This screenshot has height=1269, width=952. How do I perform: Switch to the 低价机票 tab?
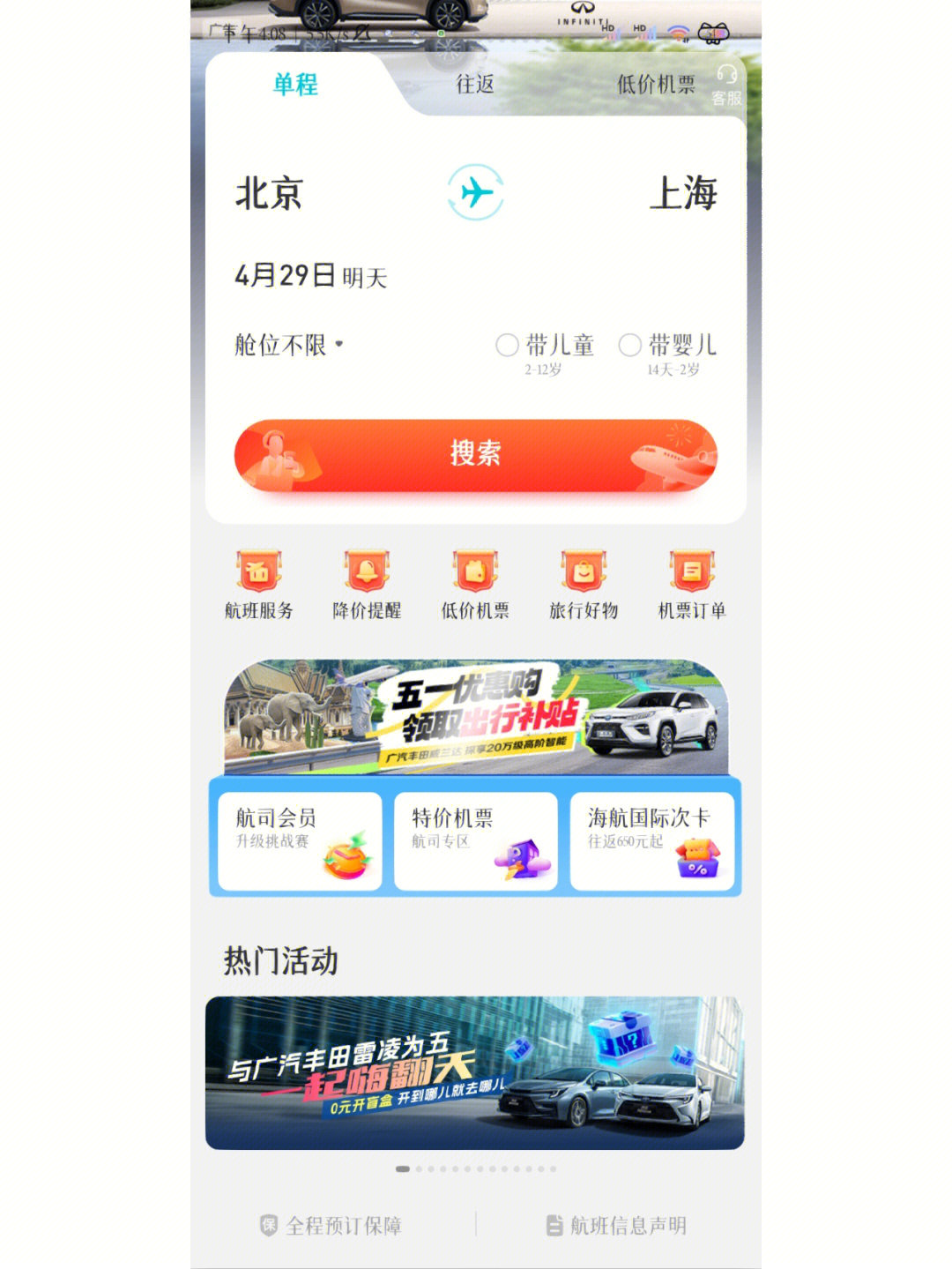pyautogui.click(x=656, y=85)
